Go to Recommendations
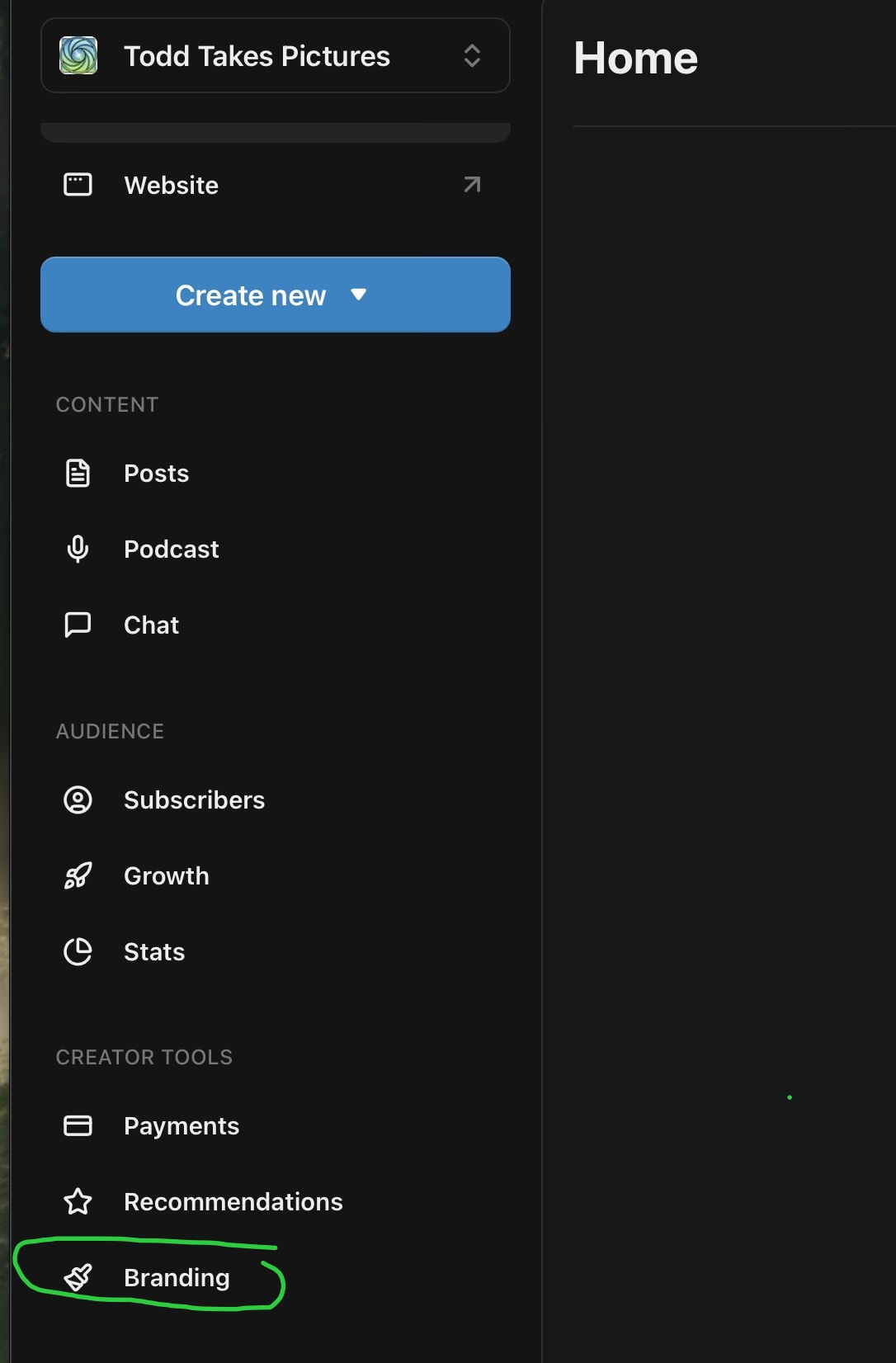This screenshot has height=1363, width=896. (x=275, y=1202)
